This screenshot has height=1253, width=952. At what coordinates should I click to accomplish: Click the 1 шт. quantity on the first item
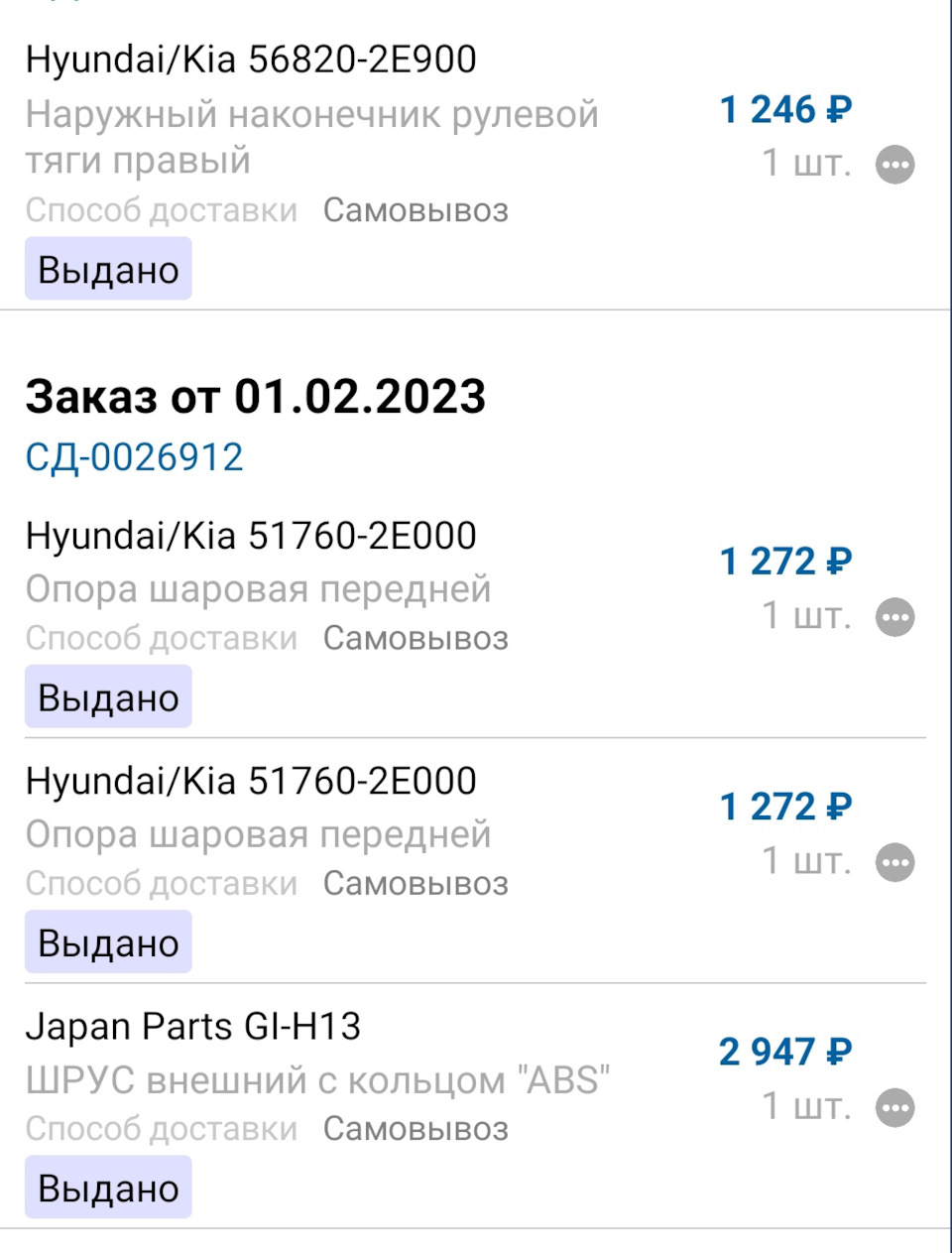805,164
